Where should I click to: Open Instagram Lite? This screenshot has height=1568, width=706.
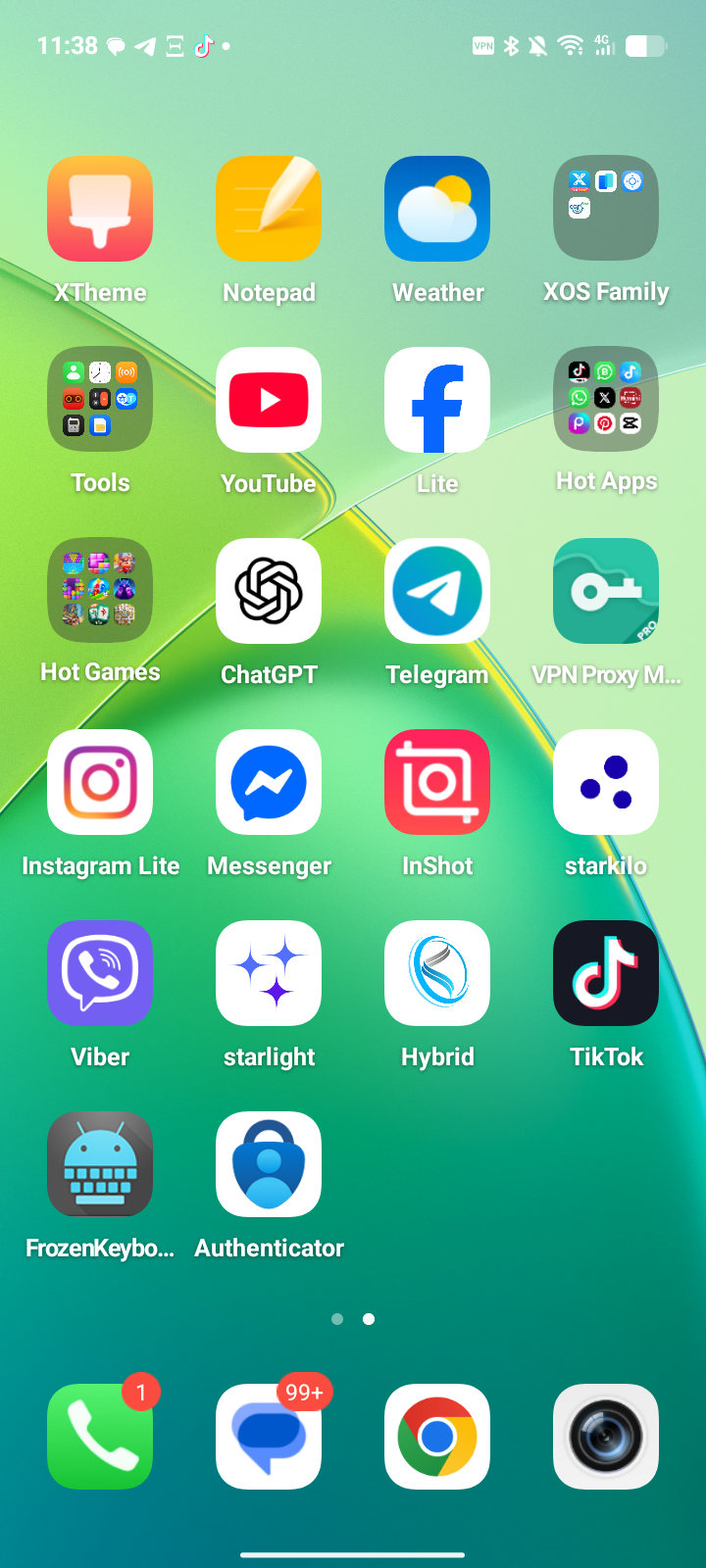tap(100, 782)
